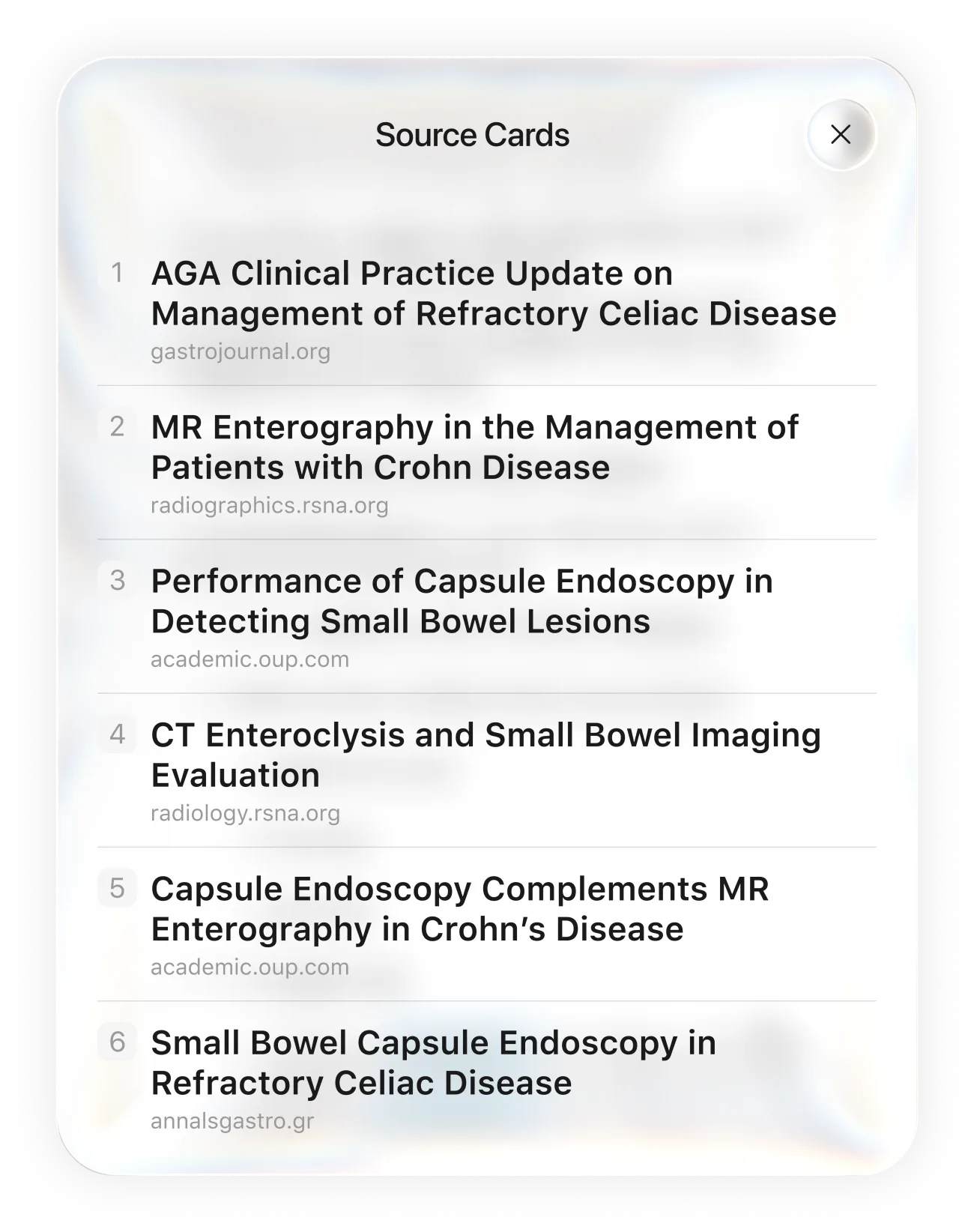The width and height of the screenshot is (974, 1232).
Task: Open MR Enterography Crohn Disease management source
Action: tap(487, 463)
